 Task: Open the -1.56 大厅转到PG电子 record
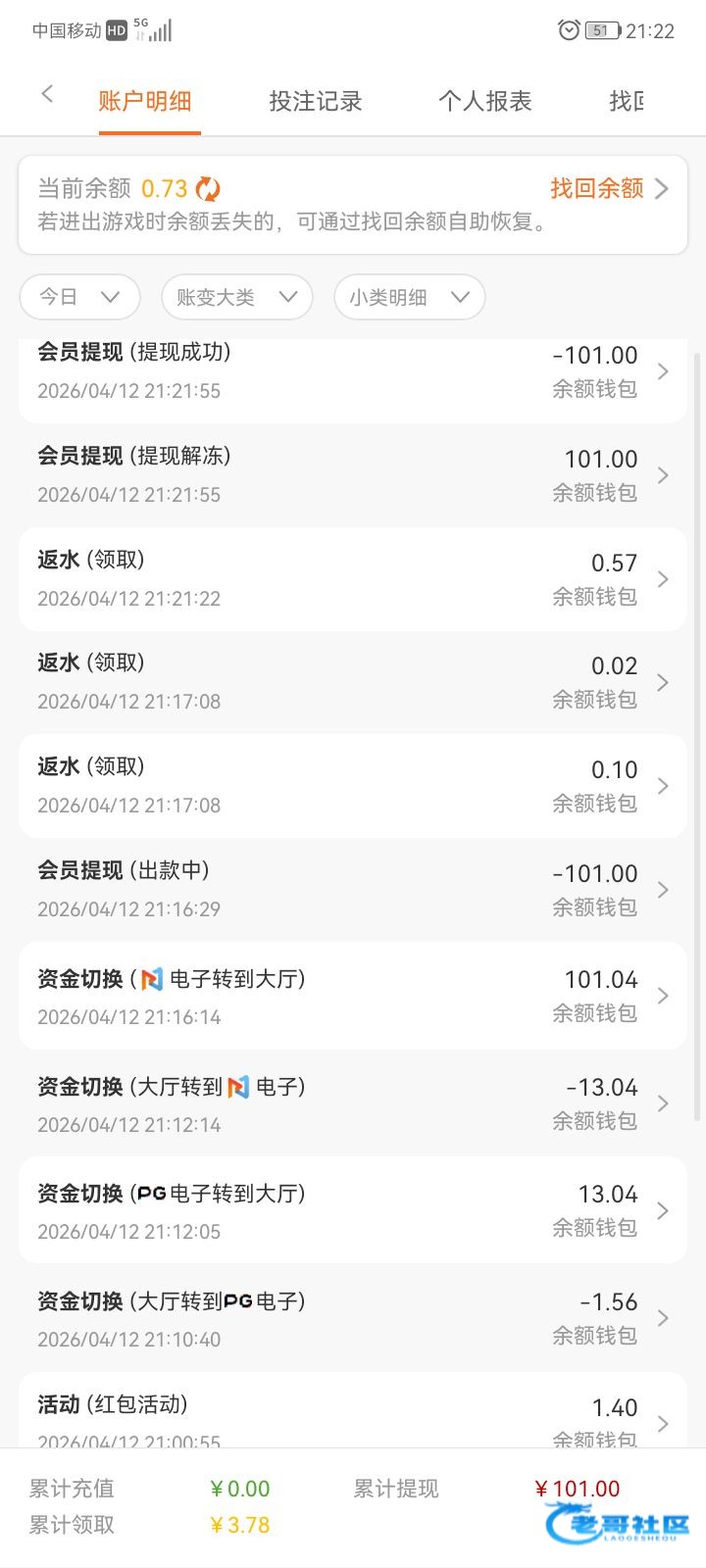click(x=353, y=1318)
